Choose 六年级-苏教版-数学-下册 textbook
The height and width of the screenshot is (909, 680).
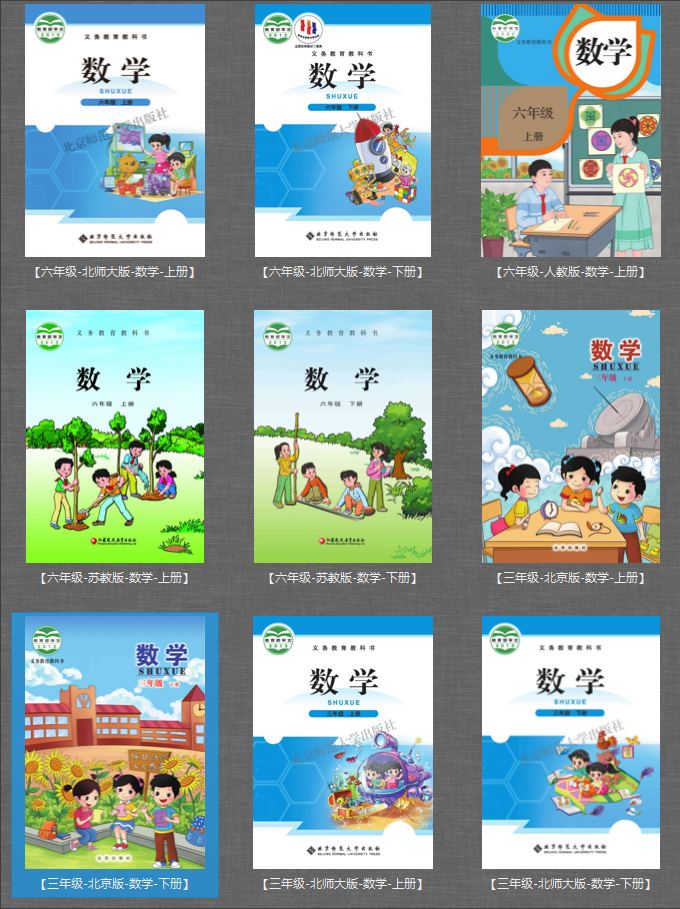click(343, 437)
